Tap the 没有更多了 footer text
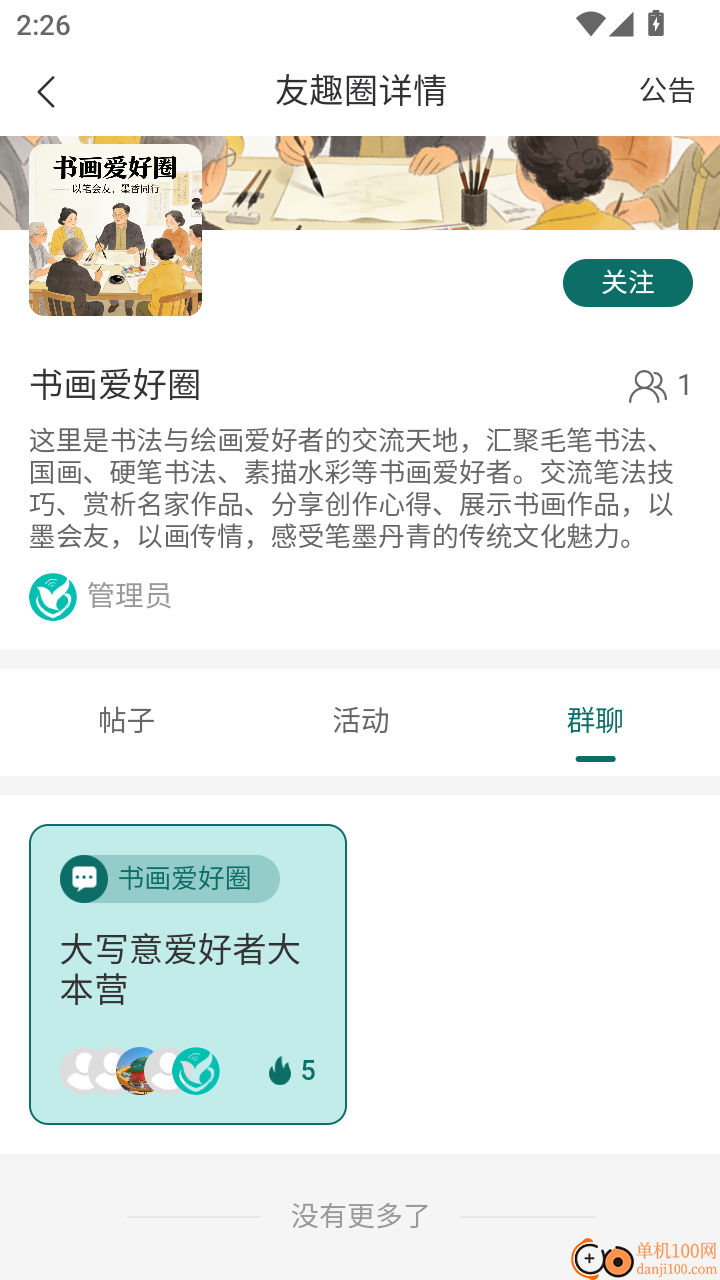The width and height of the screenshot is (720, 1280). [360, 1215]
